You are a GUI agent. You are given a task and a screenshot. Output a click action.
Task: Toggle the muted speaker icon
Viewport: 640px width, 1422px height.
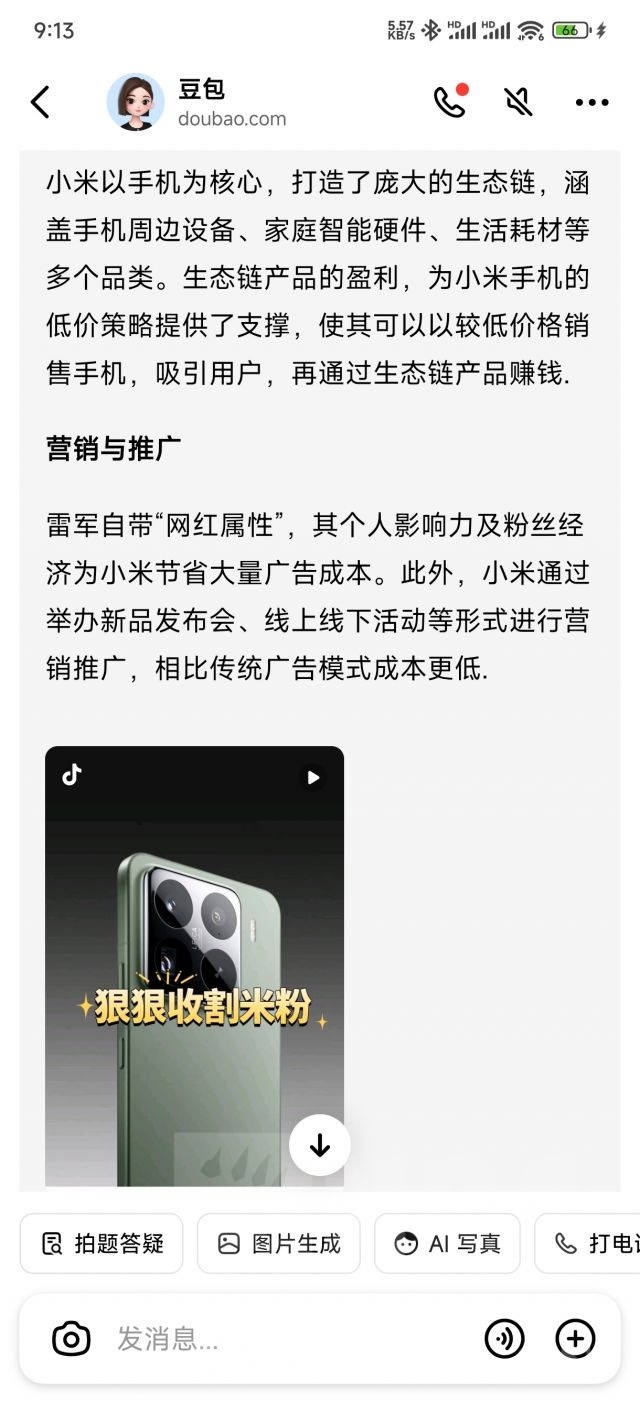pyautogui.click(x=518, y=102)
